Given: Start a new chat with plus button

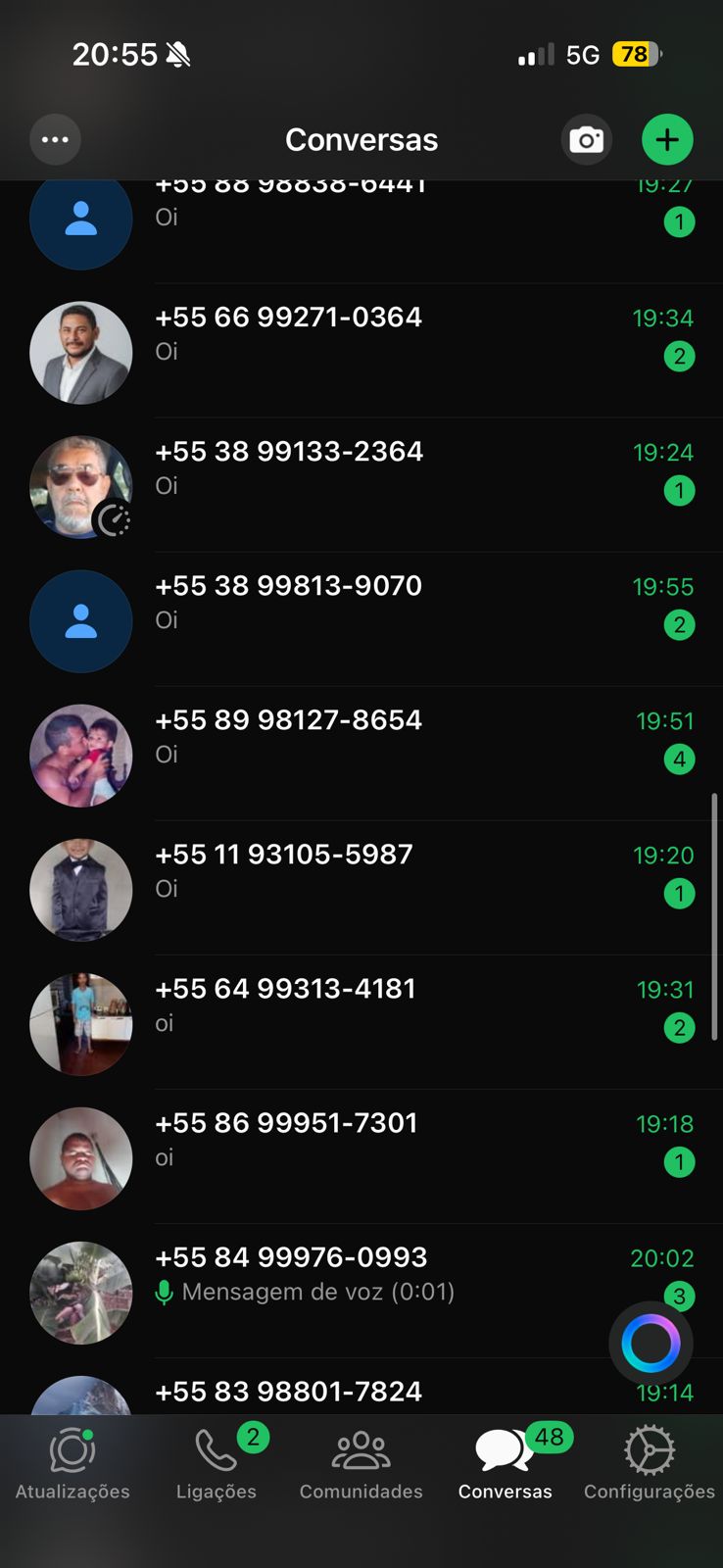Looking at the screenshot, I should [667, 139].
